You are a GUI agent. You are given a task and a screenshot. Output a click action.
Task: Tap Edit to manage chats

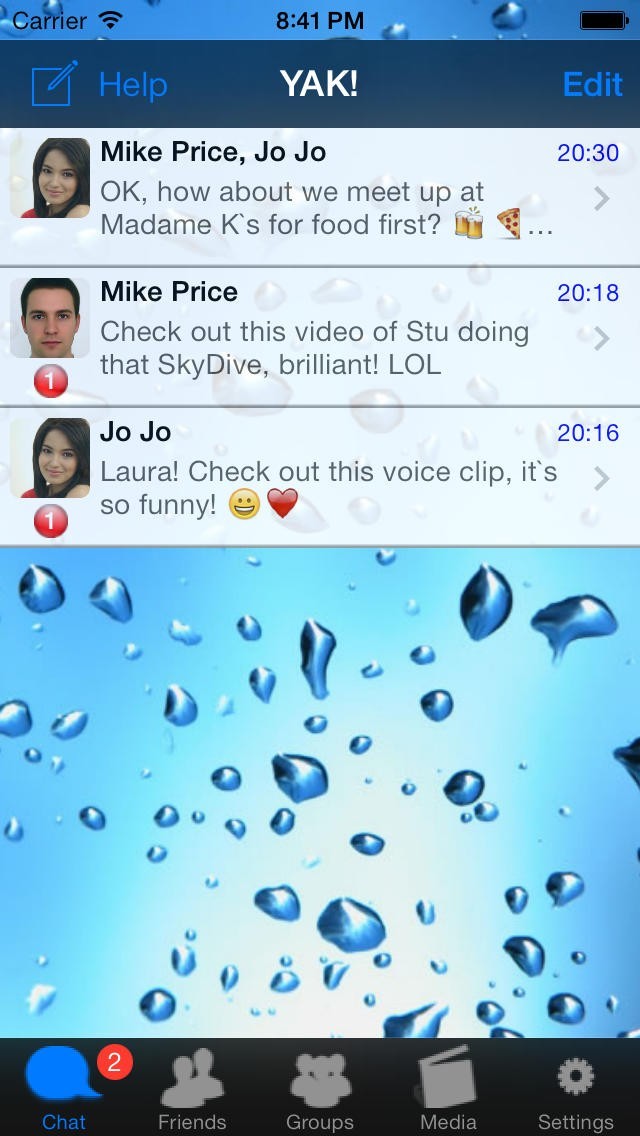(x=592, y=85)
